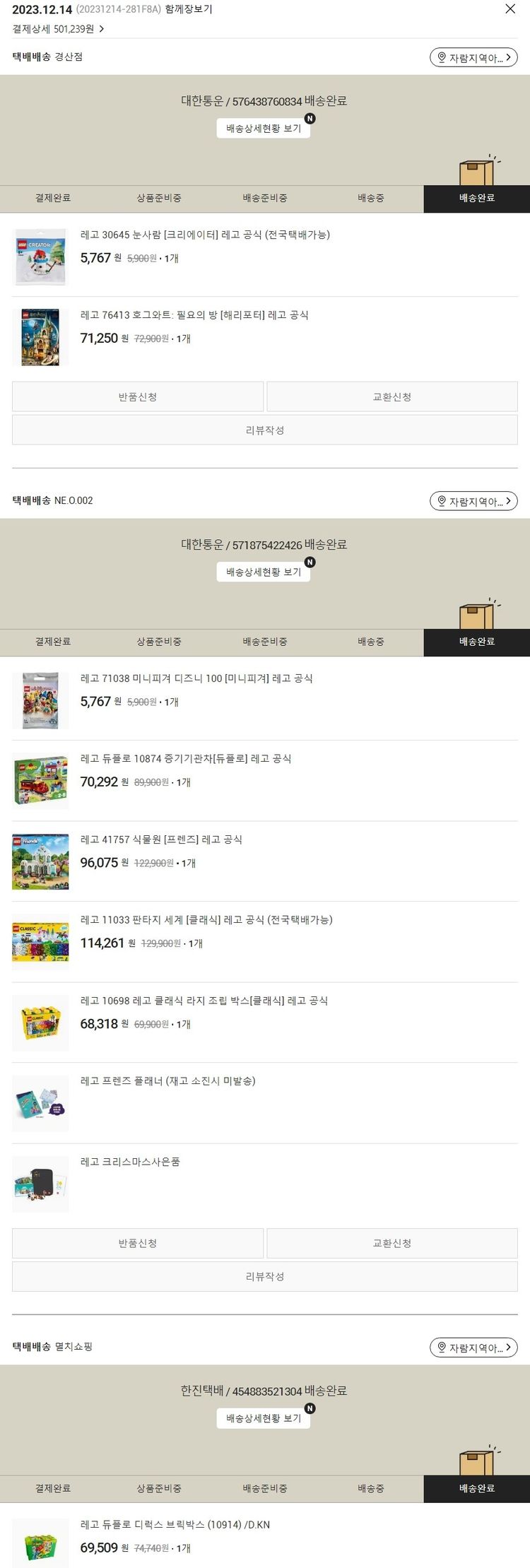
Task: Open 레고 71038 미니피겨 디즈니 100 product
Action: pos(196,678)
